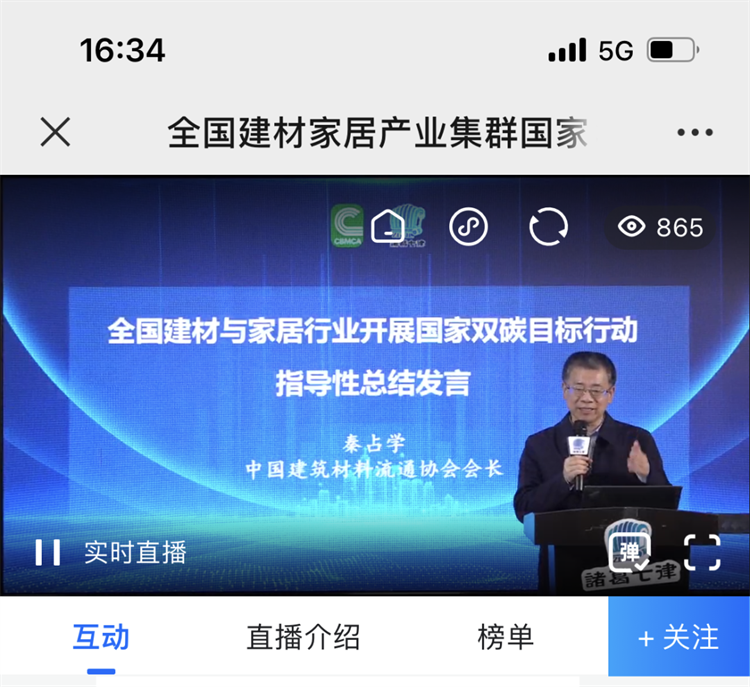Open the three-dot overflow menu
The width and height of the screenshot is (750, 687).
694,132
